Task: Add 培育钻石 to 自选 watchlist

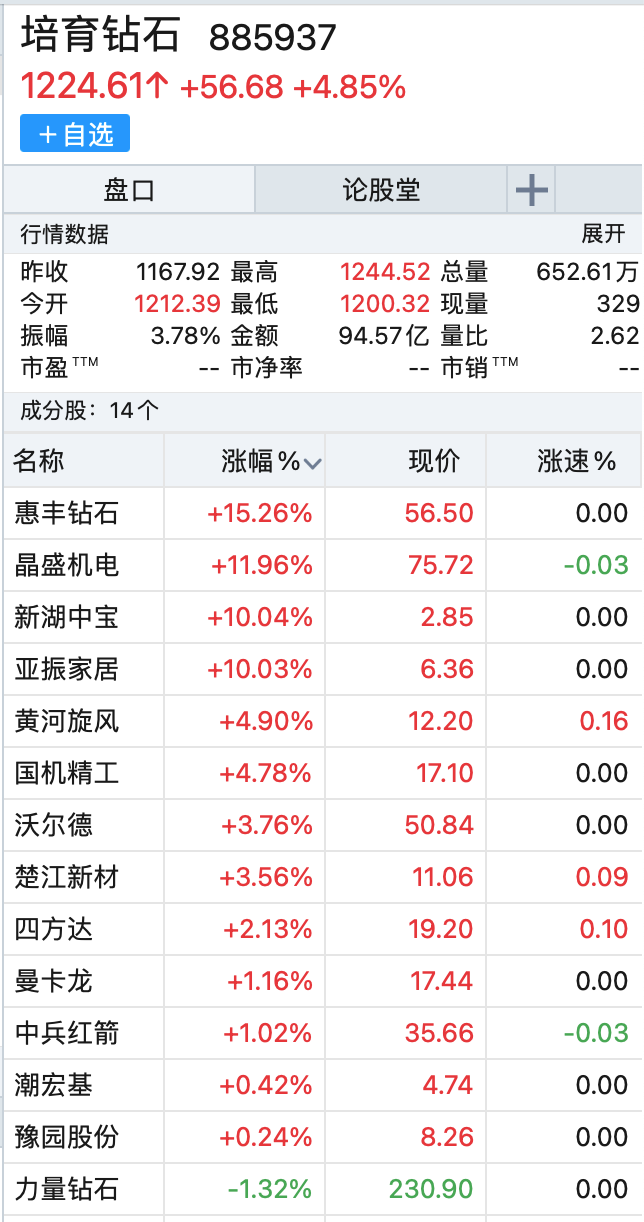Action: (x=75, y=134)
